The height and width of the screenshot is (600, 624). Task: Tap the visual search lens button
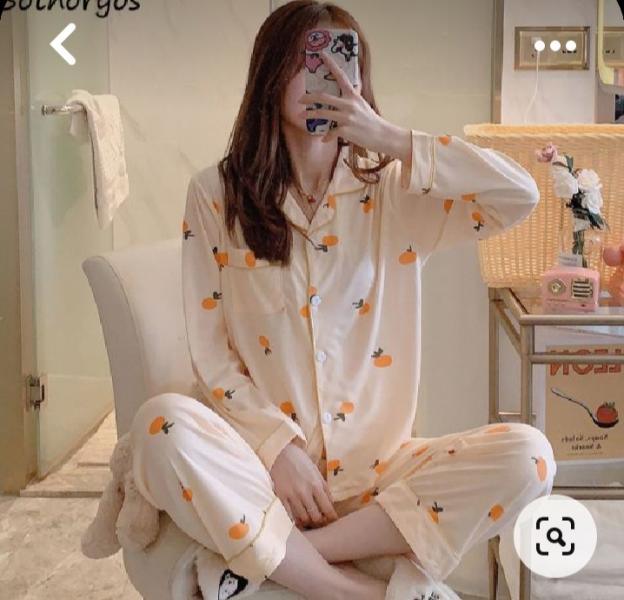(555, 536)
